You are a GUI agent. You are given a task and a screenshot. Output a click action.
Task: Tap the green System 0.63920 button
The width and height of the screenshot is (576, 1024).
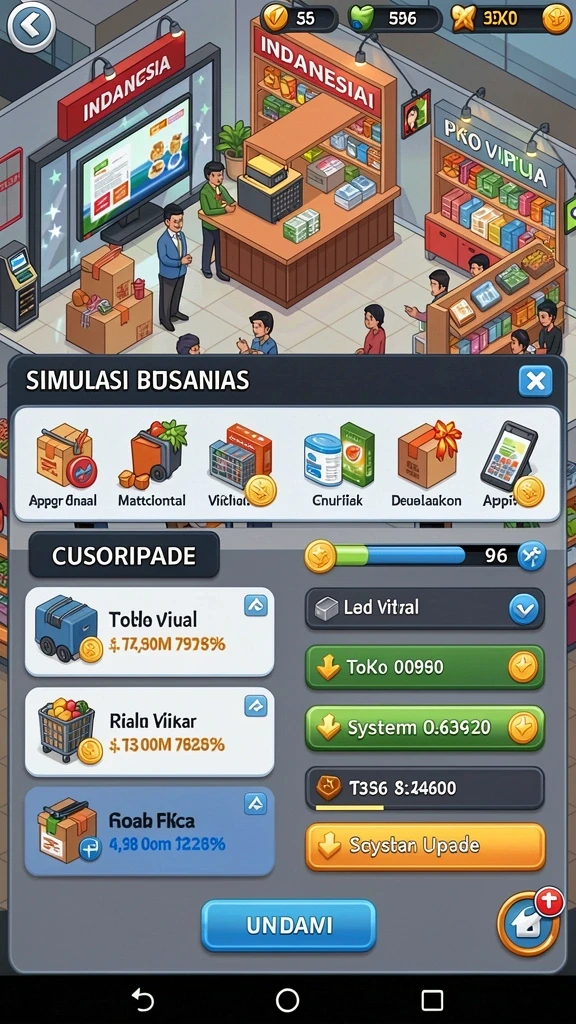[425, 728]
